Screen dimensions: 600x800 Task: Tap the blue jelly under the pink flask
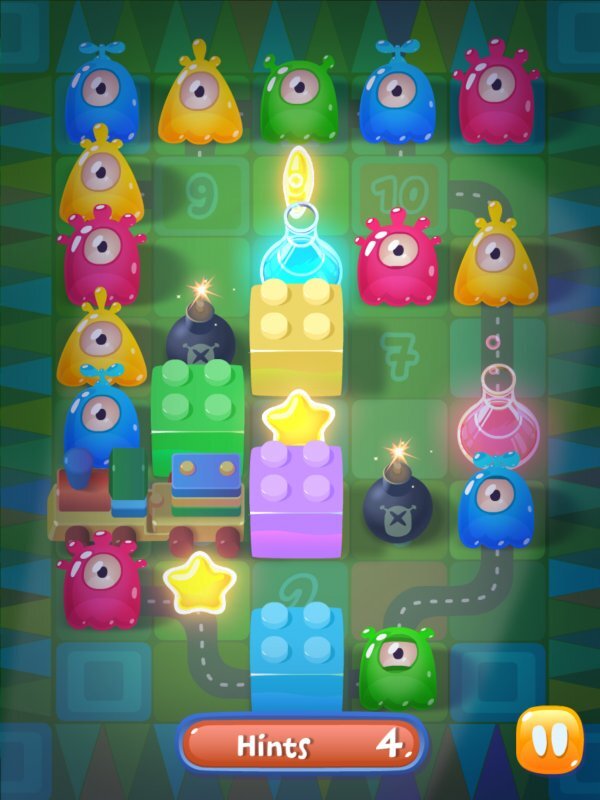(496, 502)
